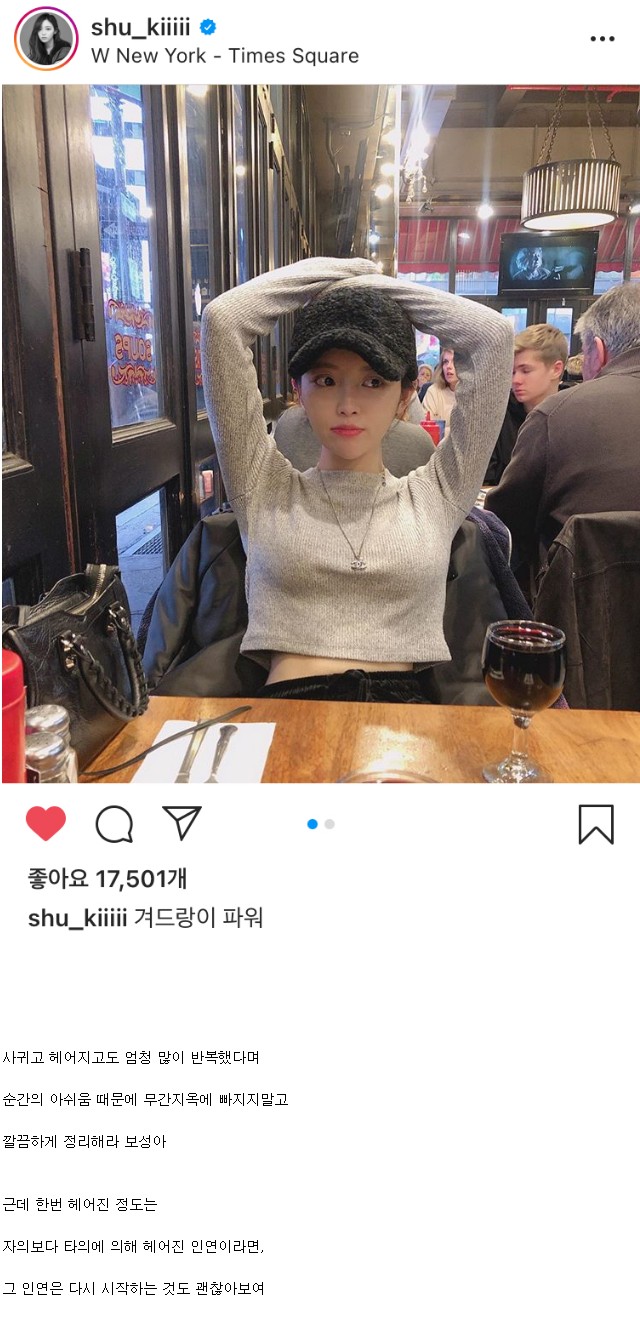Open comments via the speech bubble icon
Image resolution: width=640 pixels, height=1333 pixels.
(x=114, y=824)
